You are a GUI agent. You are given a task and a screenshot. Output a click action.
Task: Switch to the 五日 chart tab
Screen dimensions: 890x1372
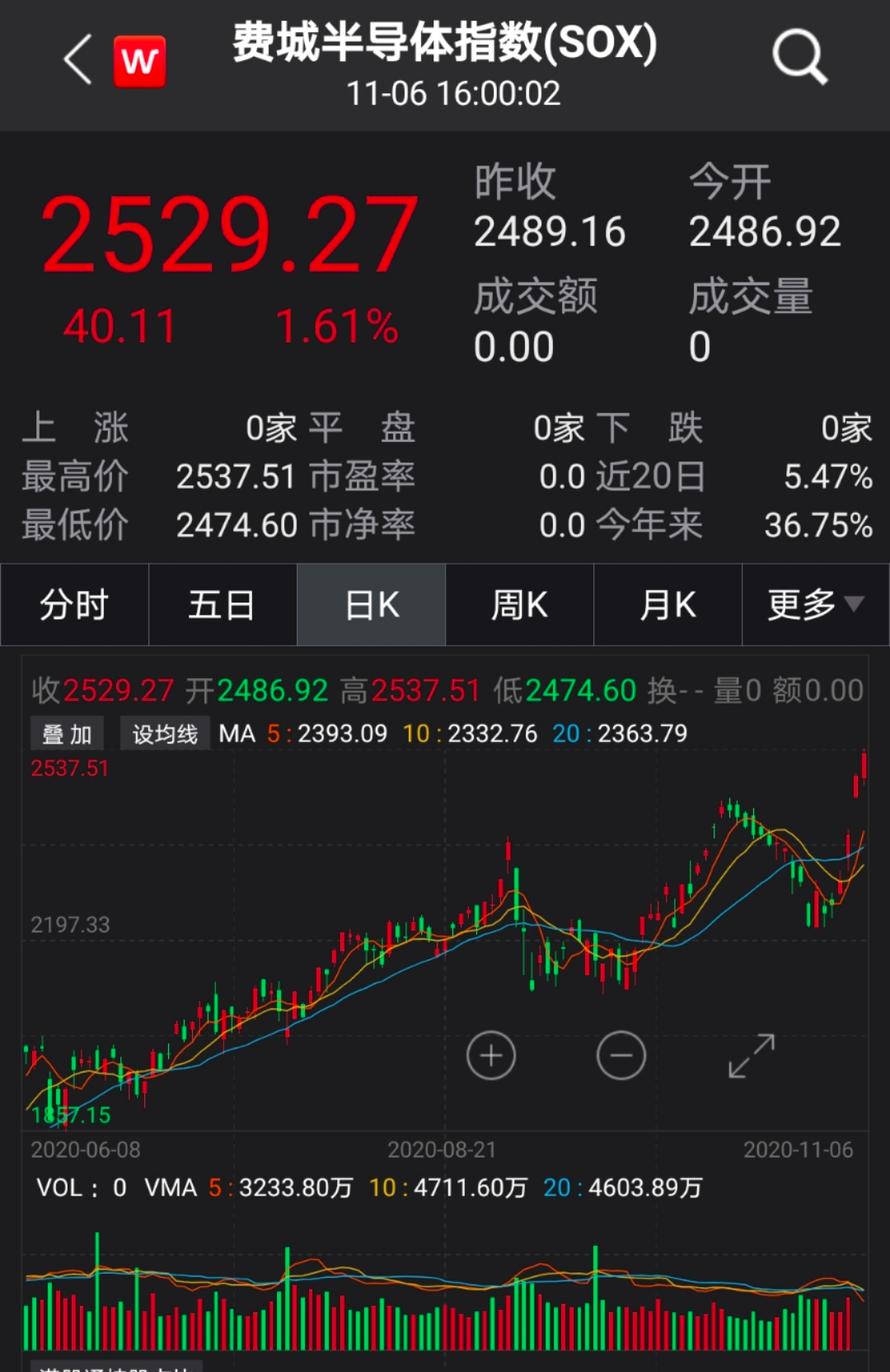coord(222,605)
